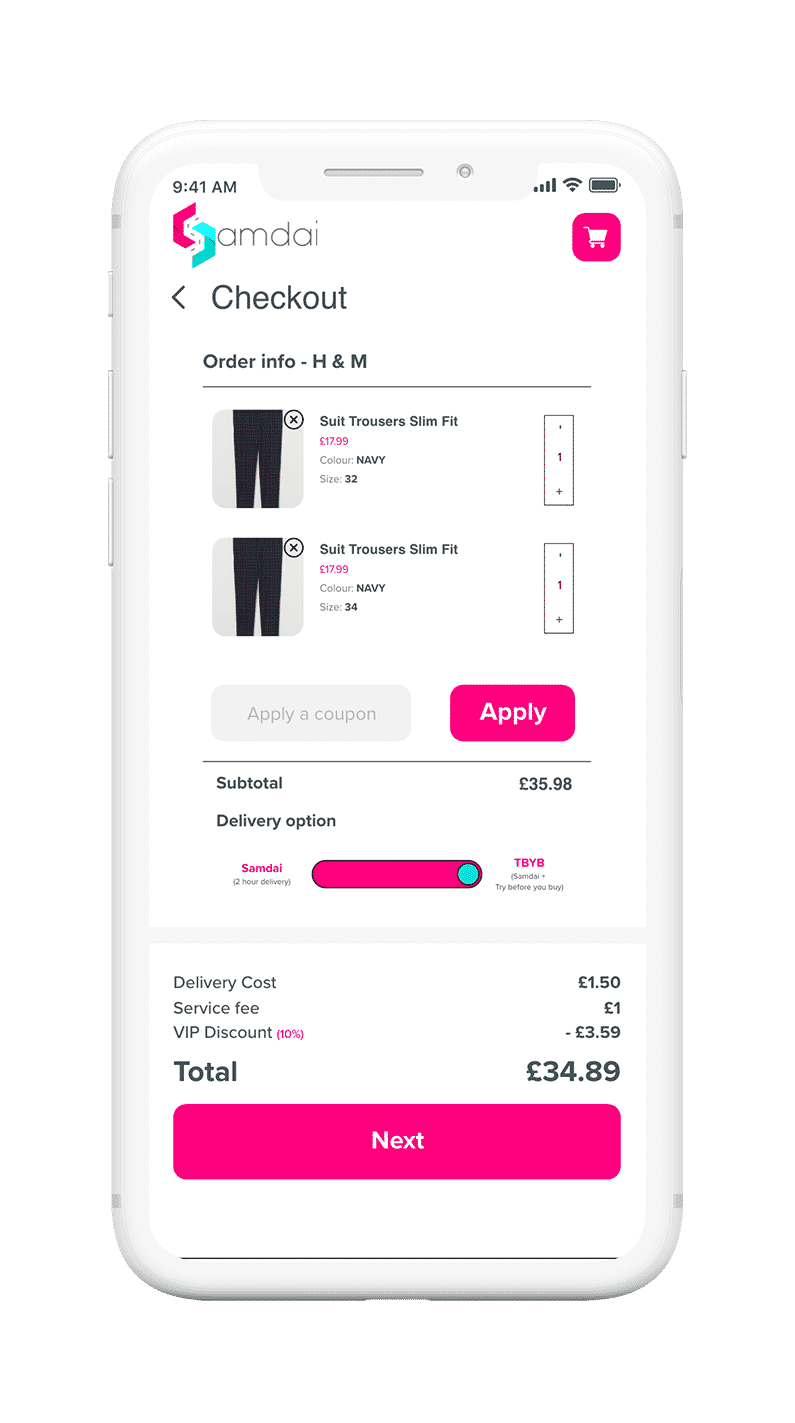795x1423 pixels.
Task: Tap the Apply coupon button
Action: coord(512,713)
